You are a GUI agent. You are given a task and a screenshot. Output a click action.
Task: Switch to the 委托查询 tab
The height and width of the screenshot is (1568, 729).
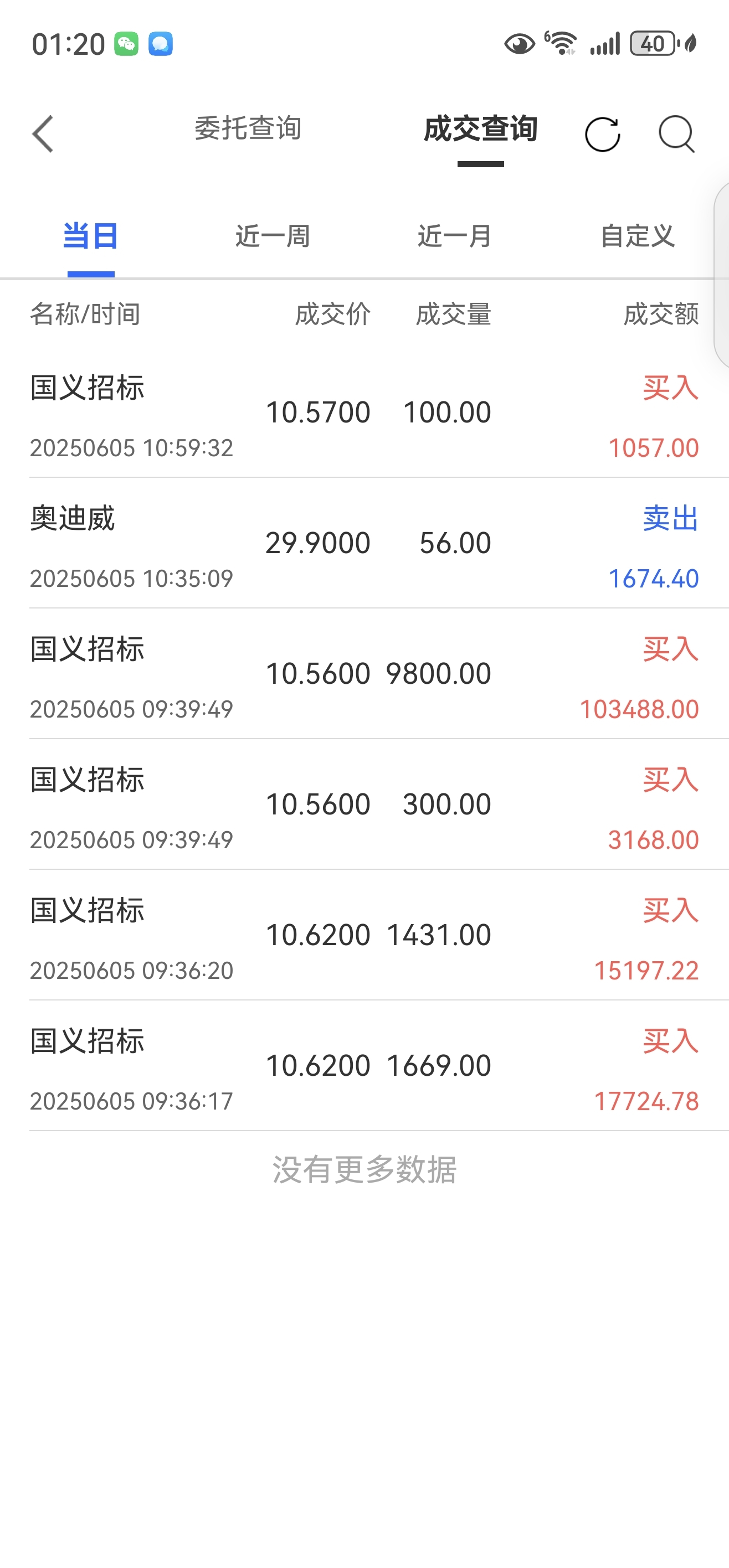tap(248, 128)
